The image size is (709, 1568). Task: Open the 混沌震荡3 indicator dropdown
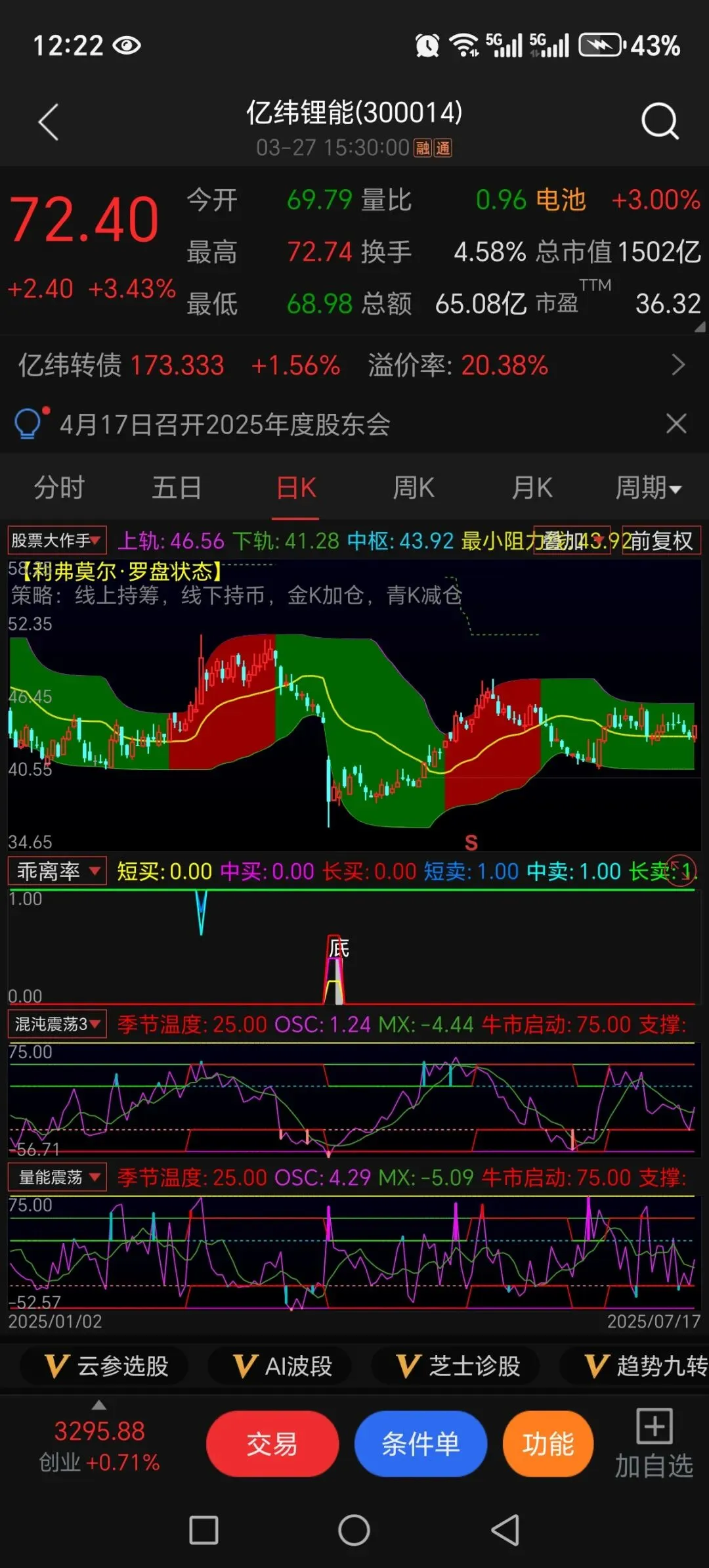[57, 1024]
